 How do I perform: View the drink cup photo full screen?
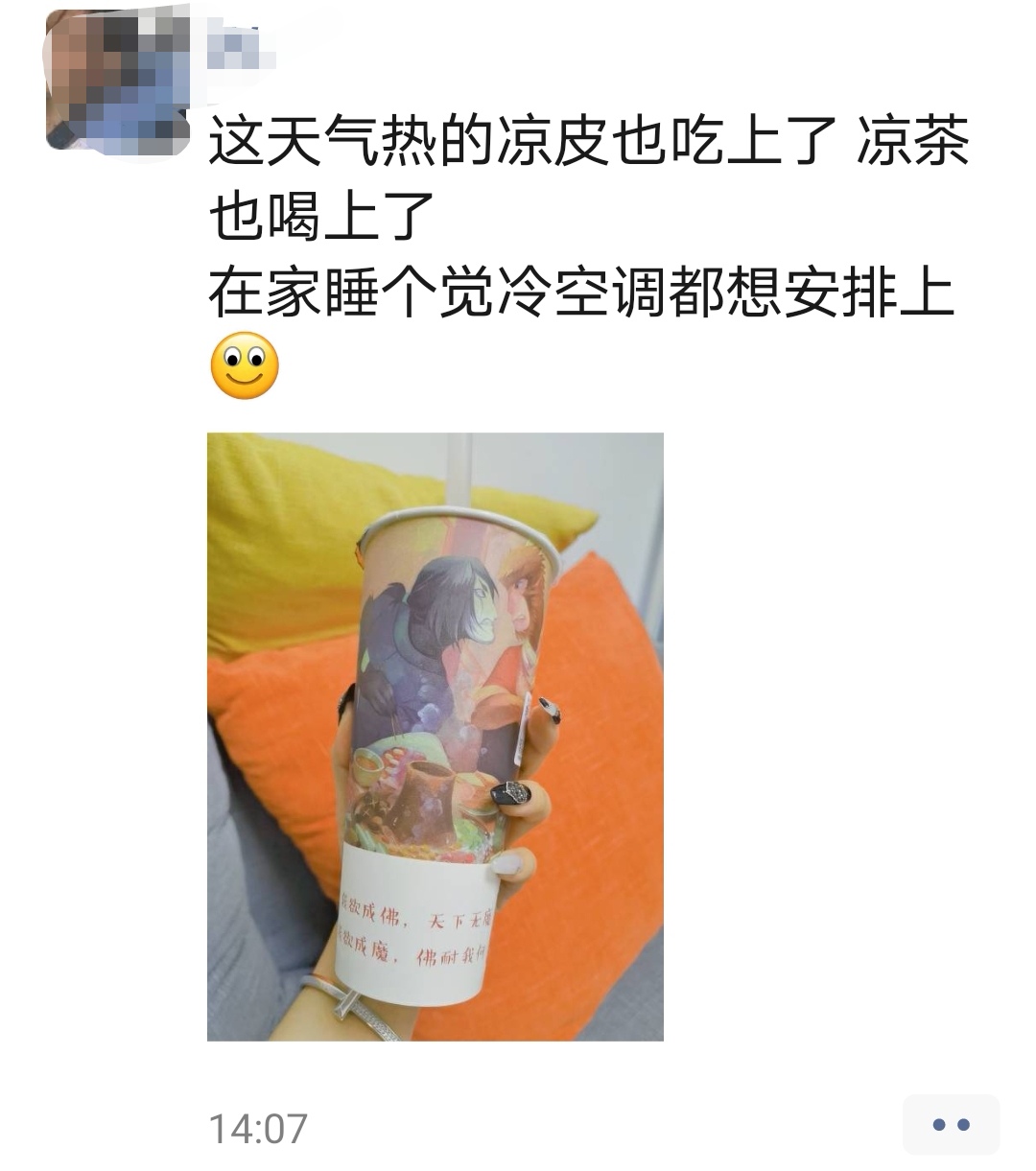pyautogui.click(x=435, y=736)
